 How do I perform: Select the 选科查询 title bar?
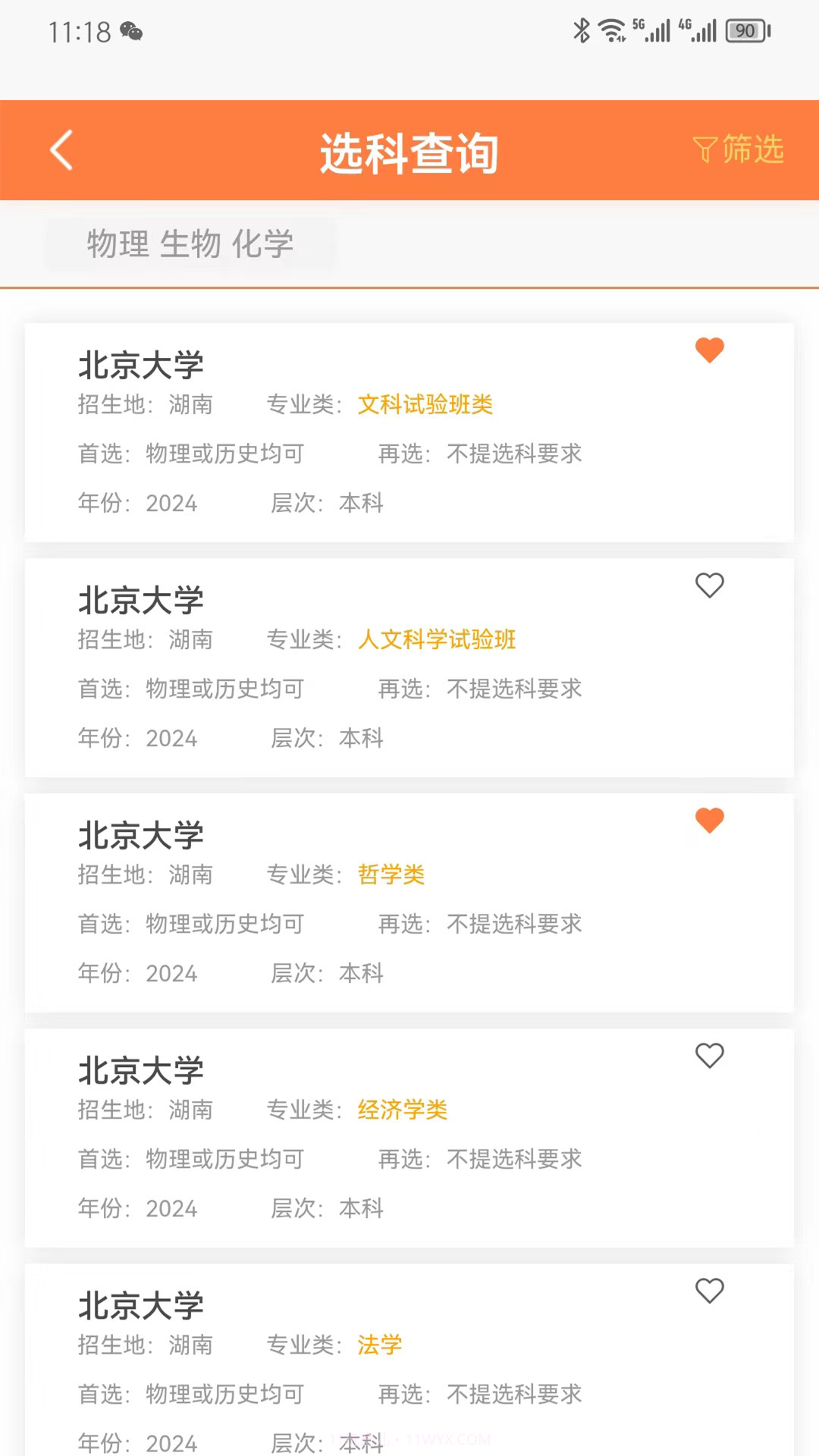click(409, 150)
